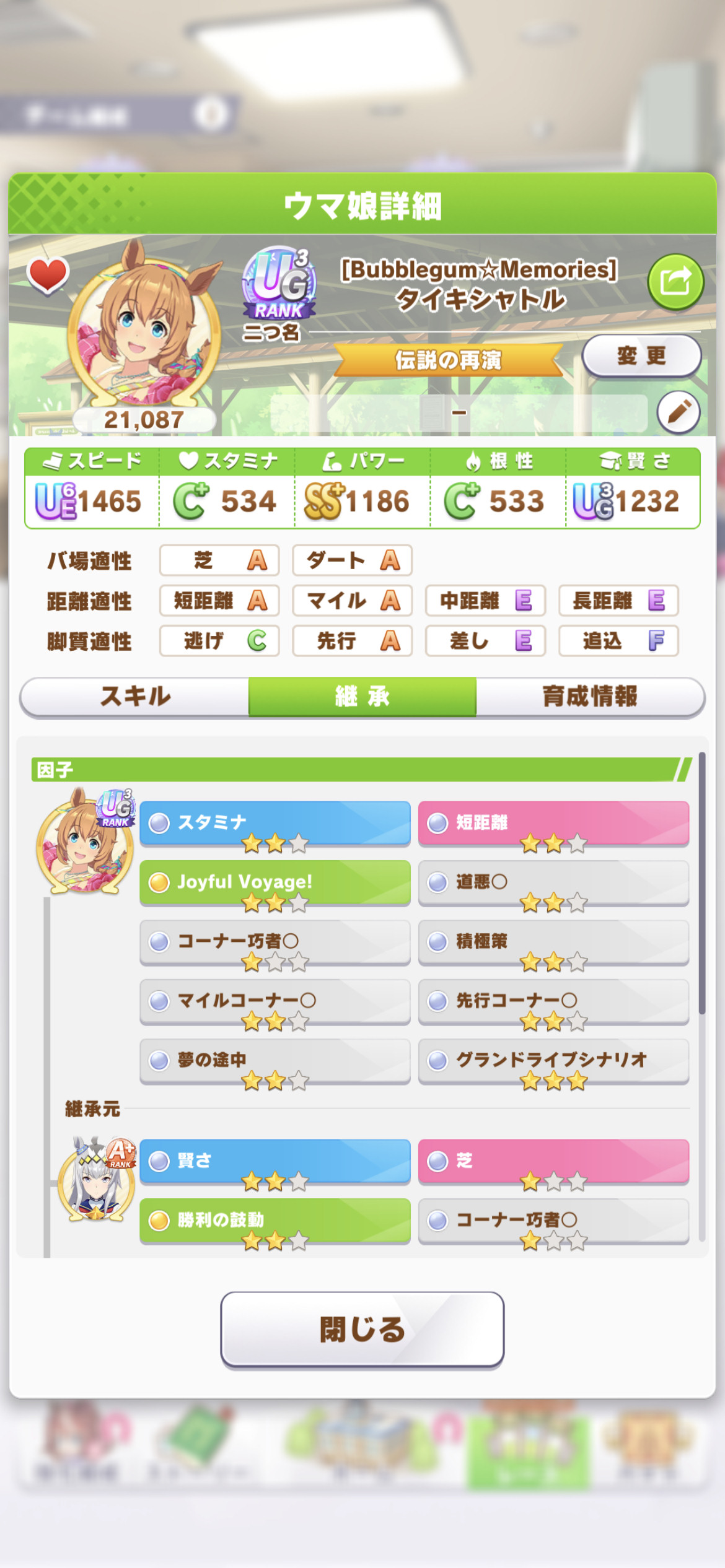This screenshot has width=725, height=1568.
Task: Tap the 勝利の鼓動 factor
Action: 275,1221
